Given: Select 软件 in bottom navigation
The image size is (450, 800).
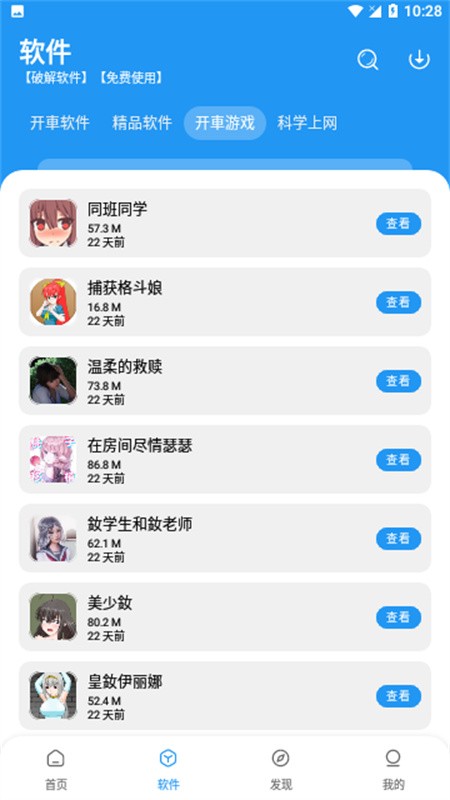Looking at the screenshot, I should point(168,769).
